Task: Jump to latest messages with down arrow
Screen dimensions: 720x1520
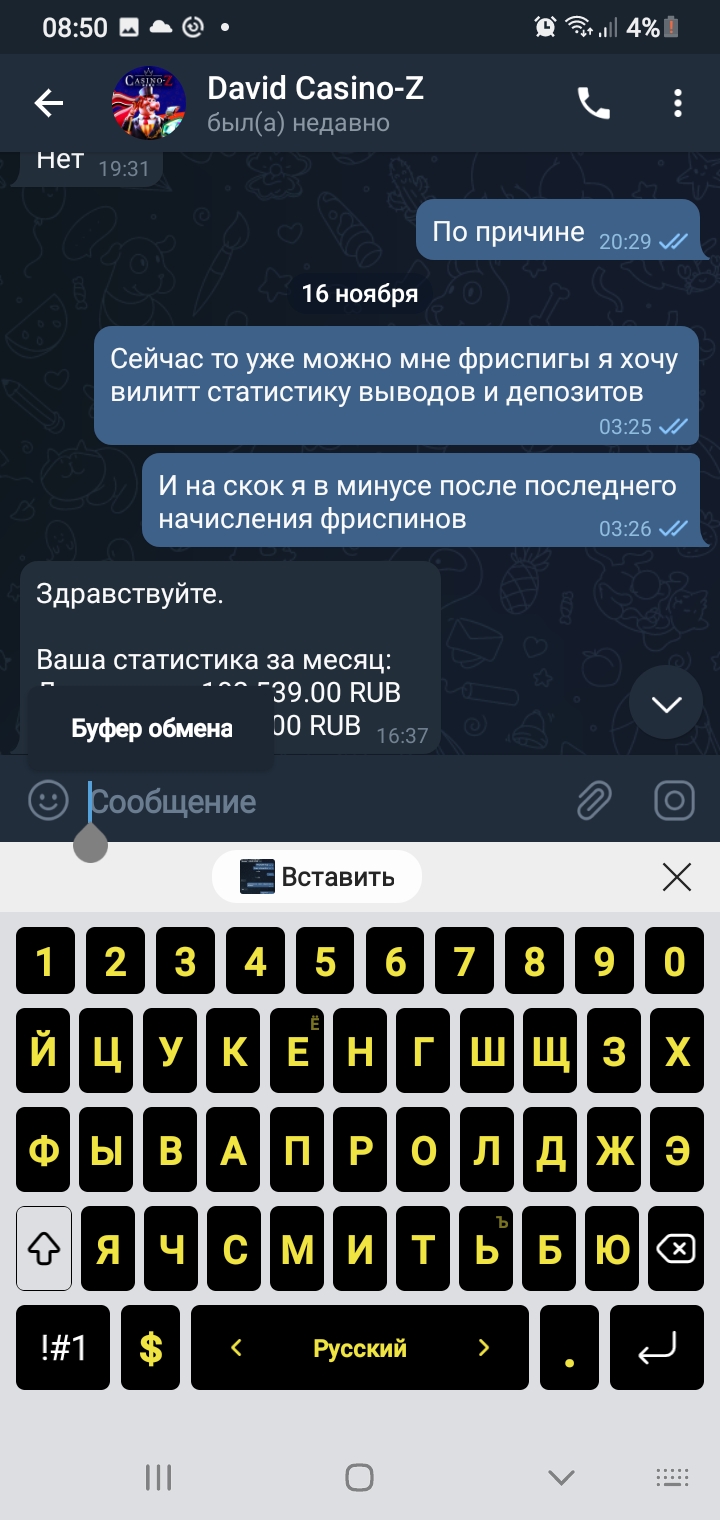Action: point(666,704)
